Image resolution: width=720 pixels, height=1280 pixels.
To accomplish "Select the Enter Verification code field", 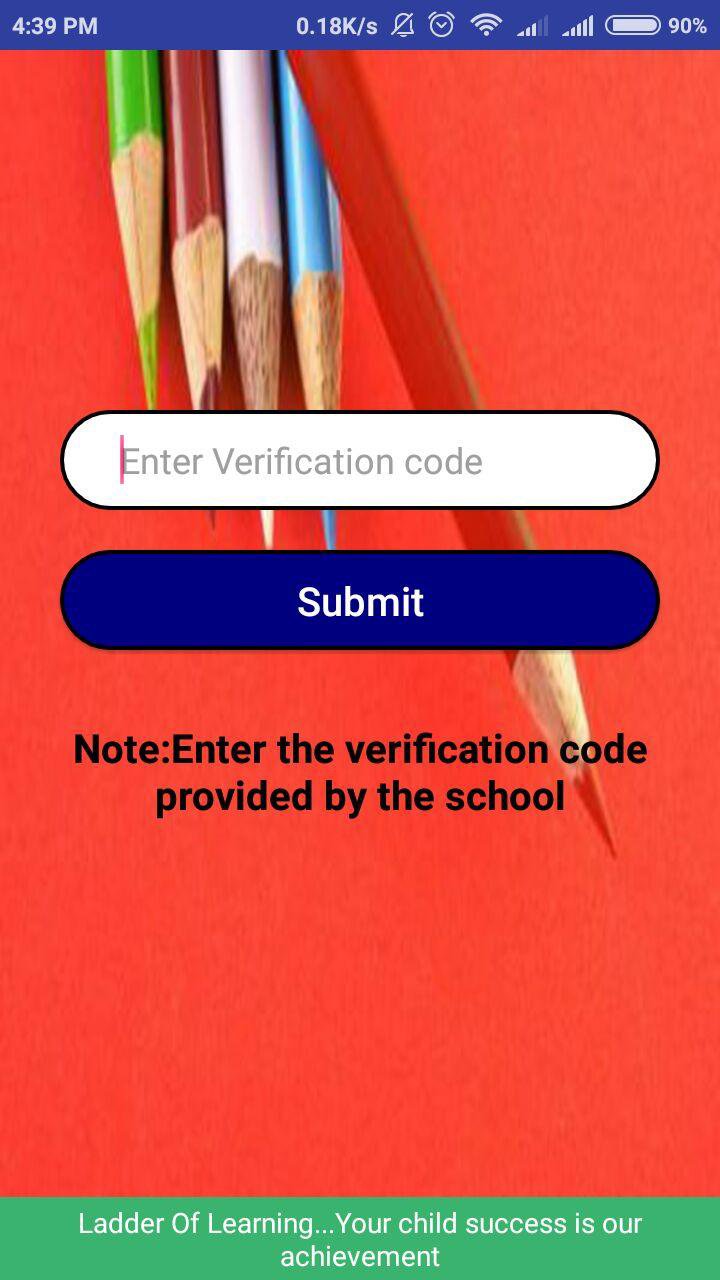I will [360, 459].
